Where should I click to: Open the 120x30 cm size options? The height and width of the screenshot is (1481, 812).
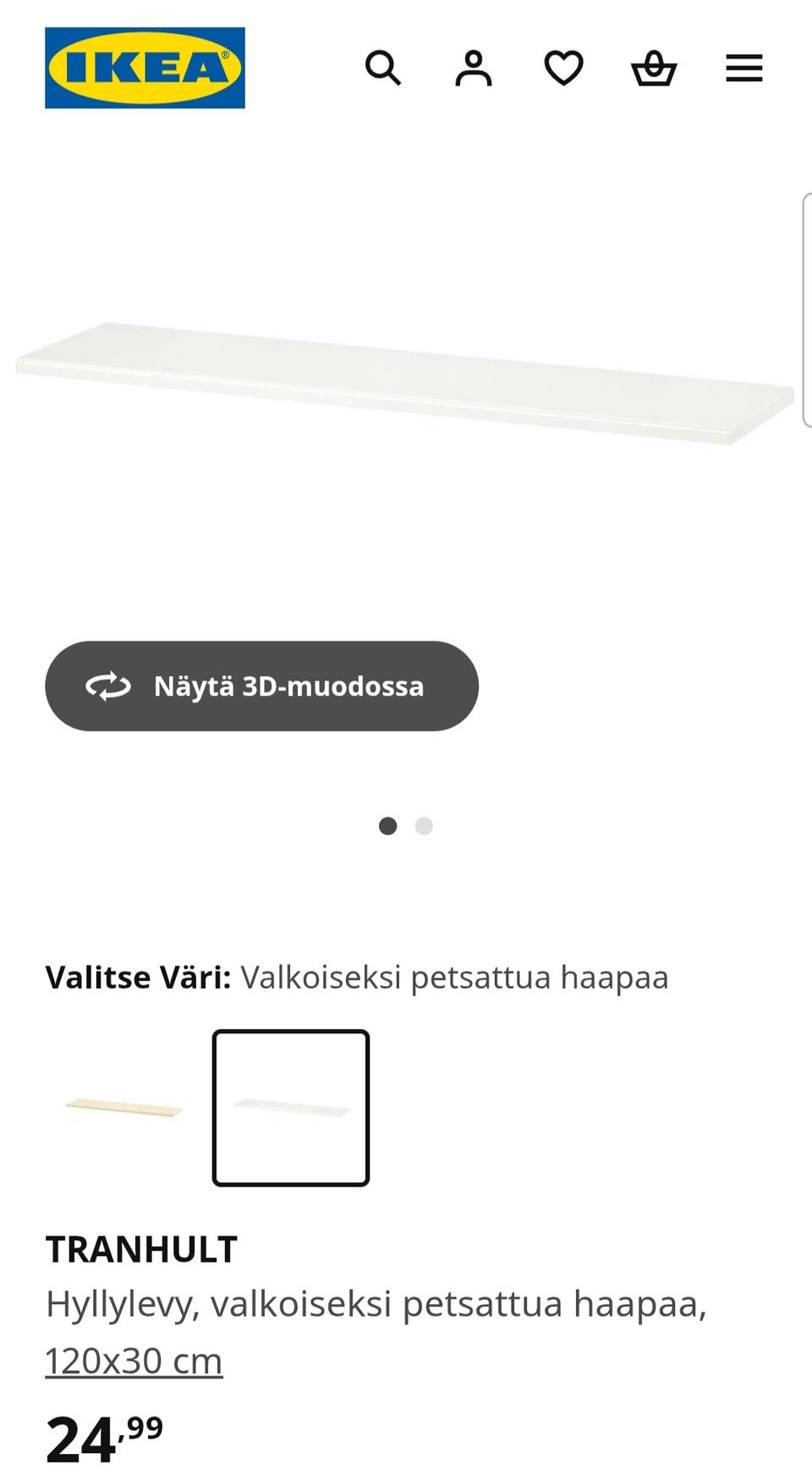pyautogui.click(x=133, y=1360)
